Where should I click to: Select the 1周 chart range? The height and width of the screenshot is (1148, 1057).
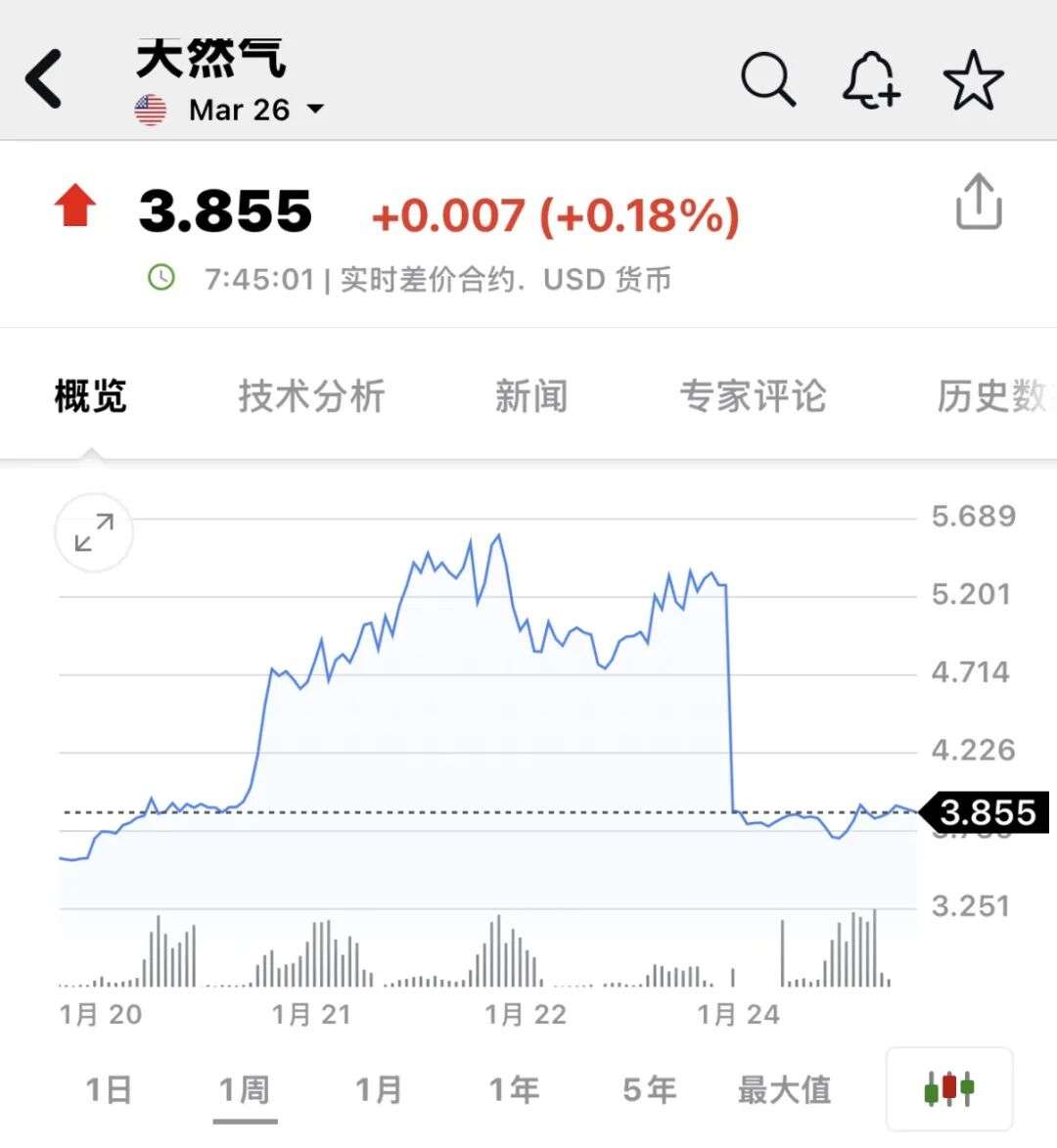[244, 1089]
